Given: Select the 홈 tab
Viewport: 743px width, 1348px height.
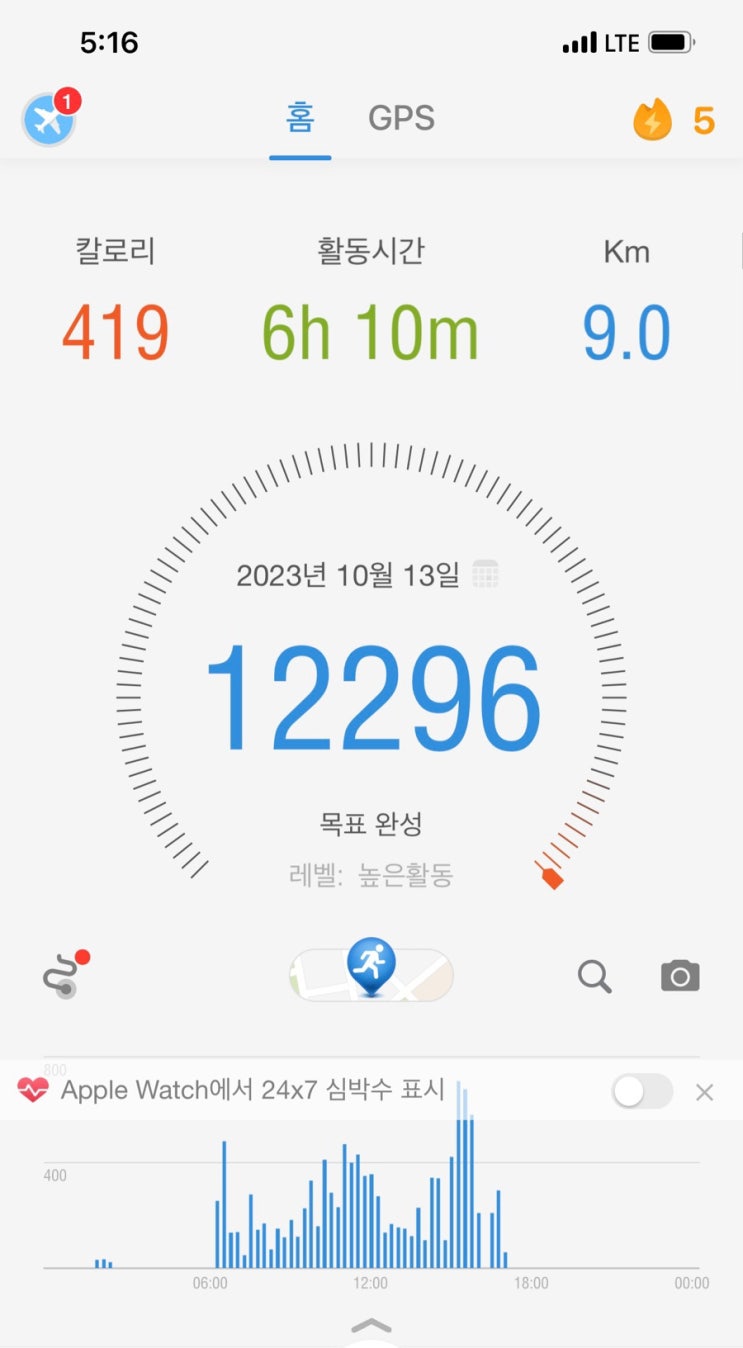Looking at the screenshot, I should [299, 119].
